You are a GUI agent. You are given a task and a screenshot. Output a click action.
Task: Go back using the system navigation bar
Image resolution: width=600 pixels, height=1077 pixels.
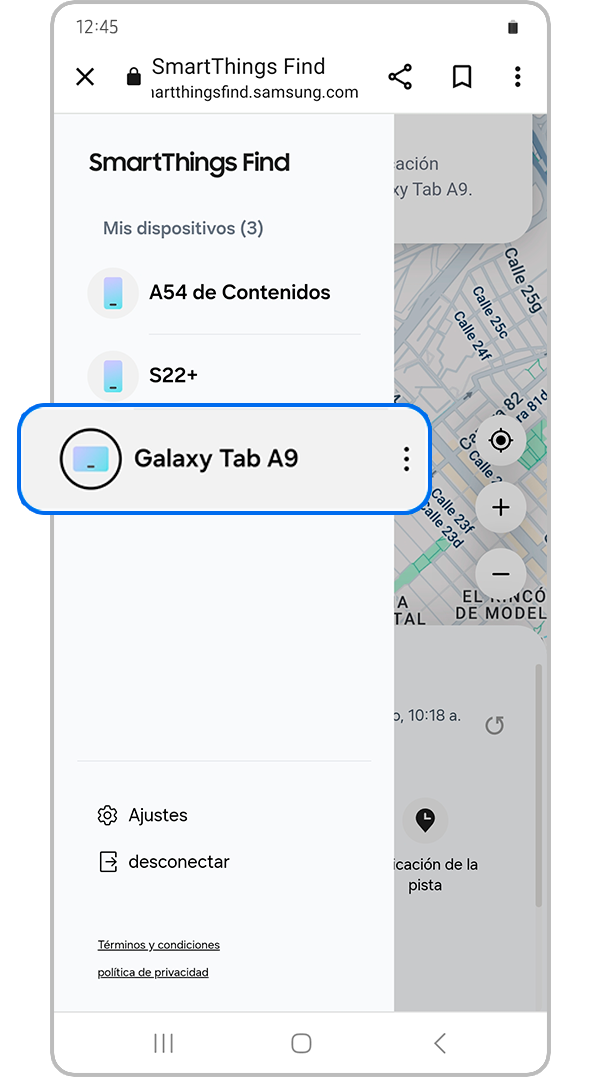(439, 1043)
